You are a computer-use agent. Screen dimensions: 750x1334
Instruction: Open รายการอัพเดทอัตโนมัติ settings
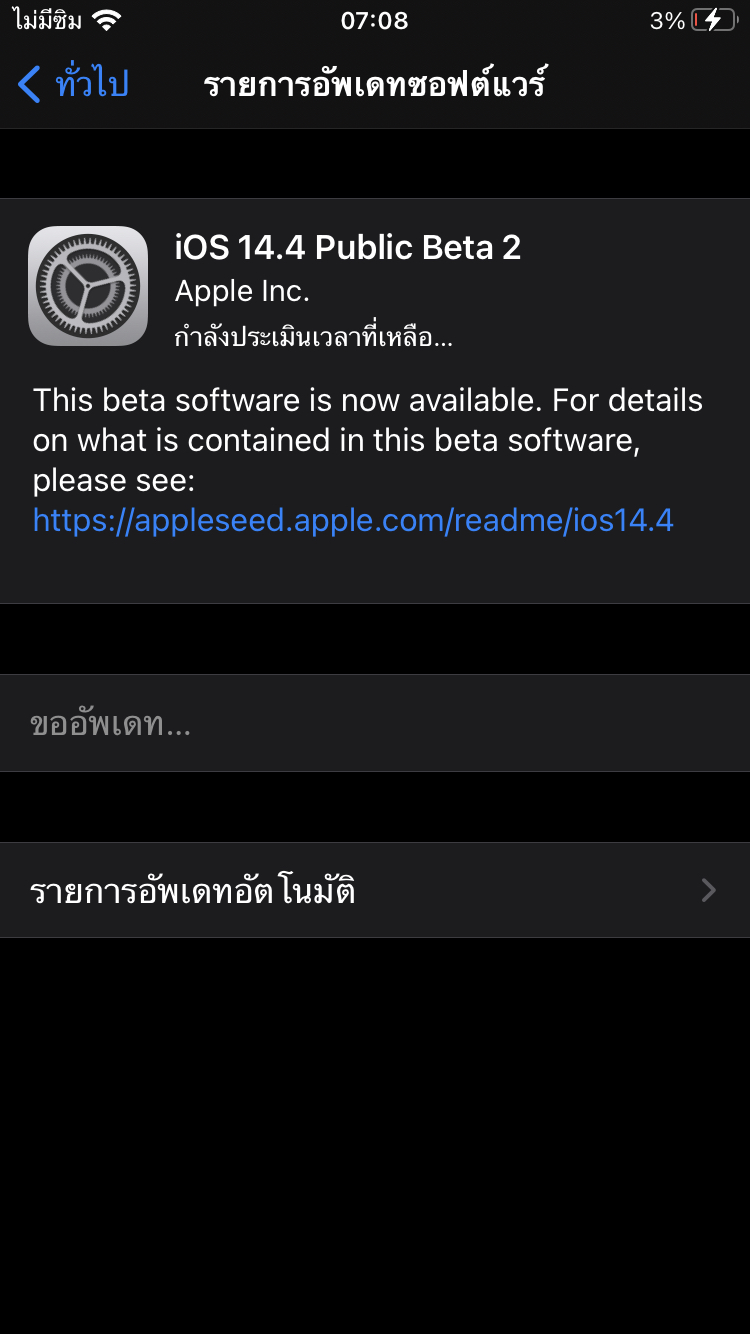click(x=374, y=890)
